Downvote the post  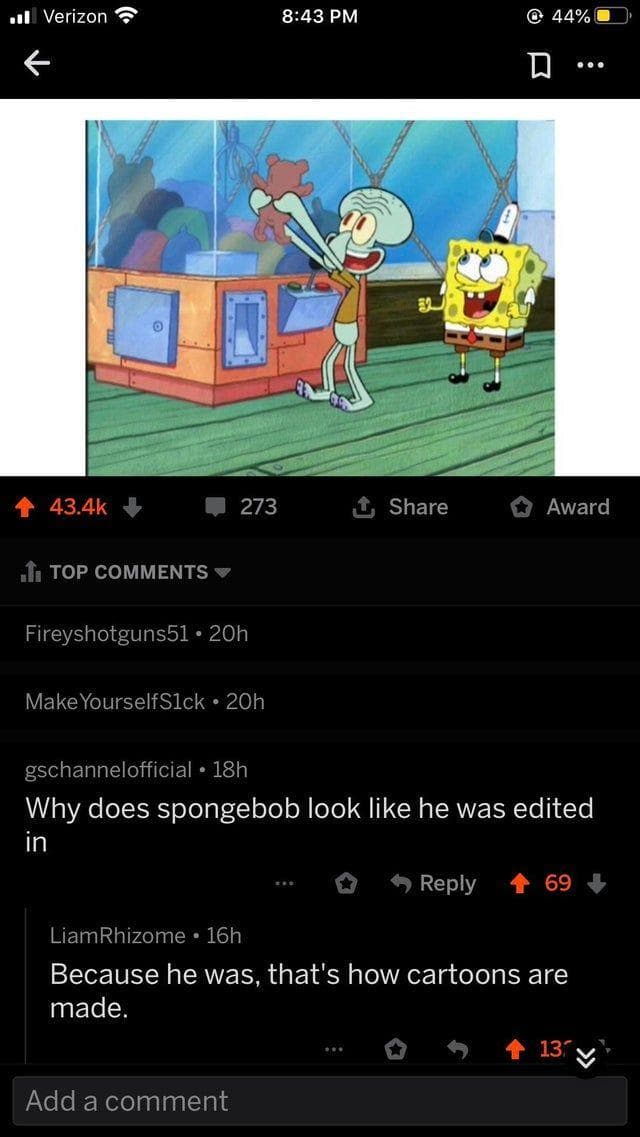pyautogui.click(x=131, y=507)
